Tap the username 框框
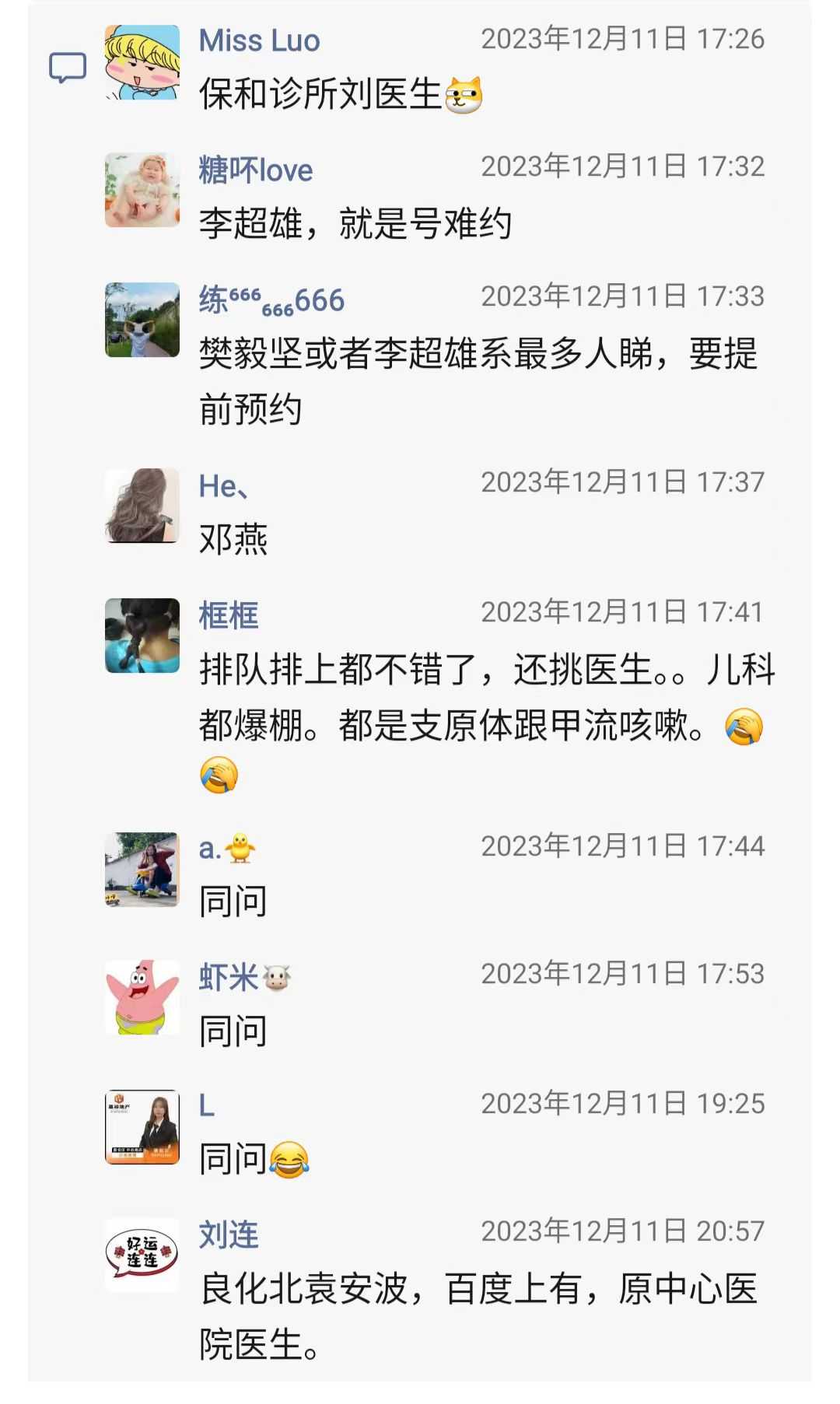 229,615
